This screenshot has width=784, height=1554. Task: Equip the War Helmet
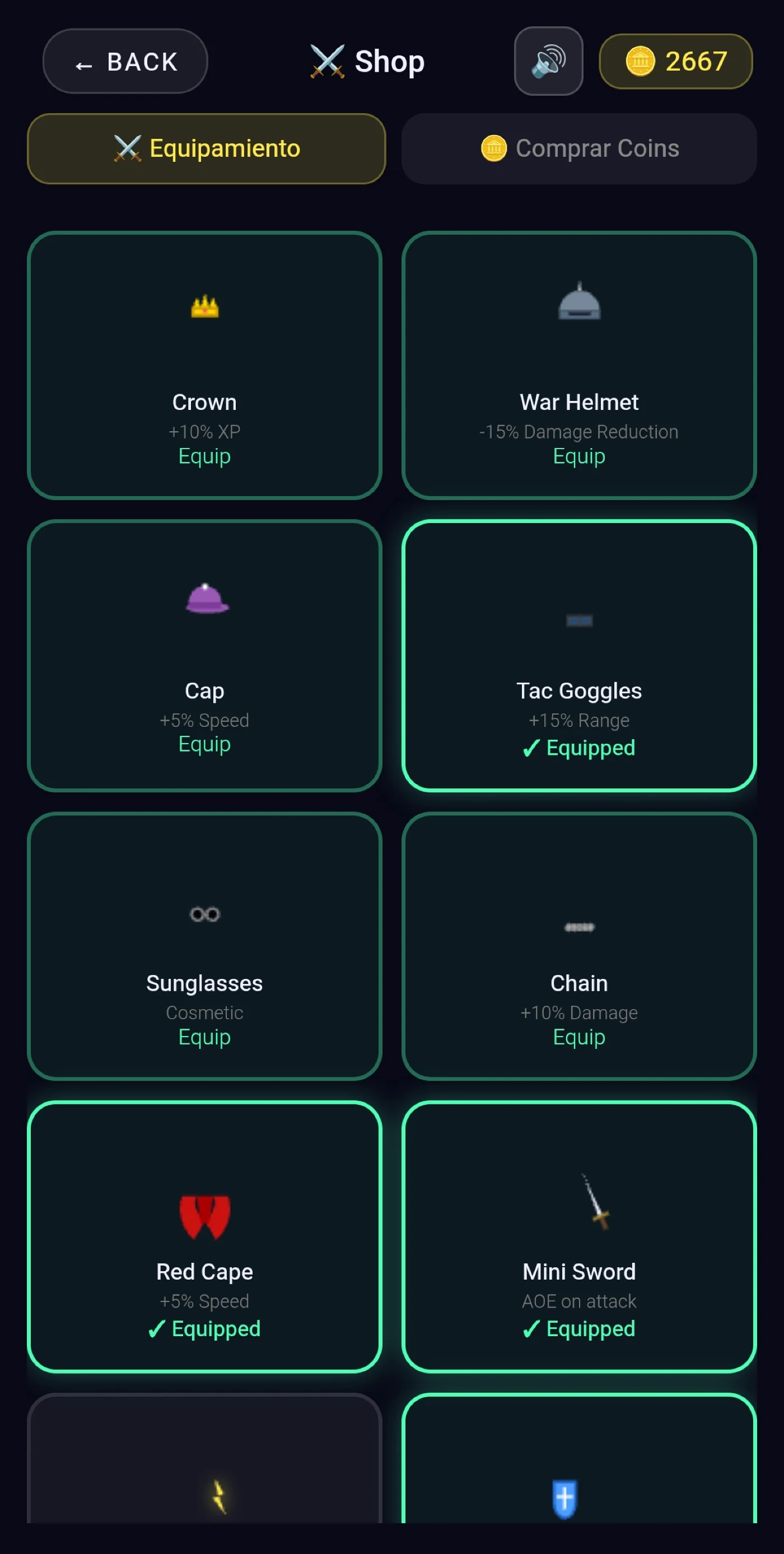pyautogui.click(x=579, y=365)
